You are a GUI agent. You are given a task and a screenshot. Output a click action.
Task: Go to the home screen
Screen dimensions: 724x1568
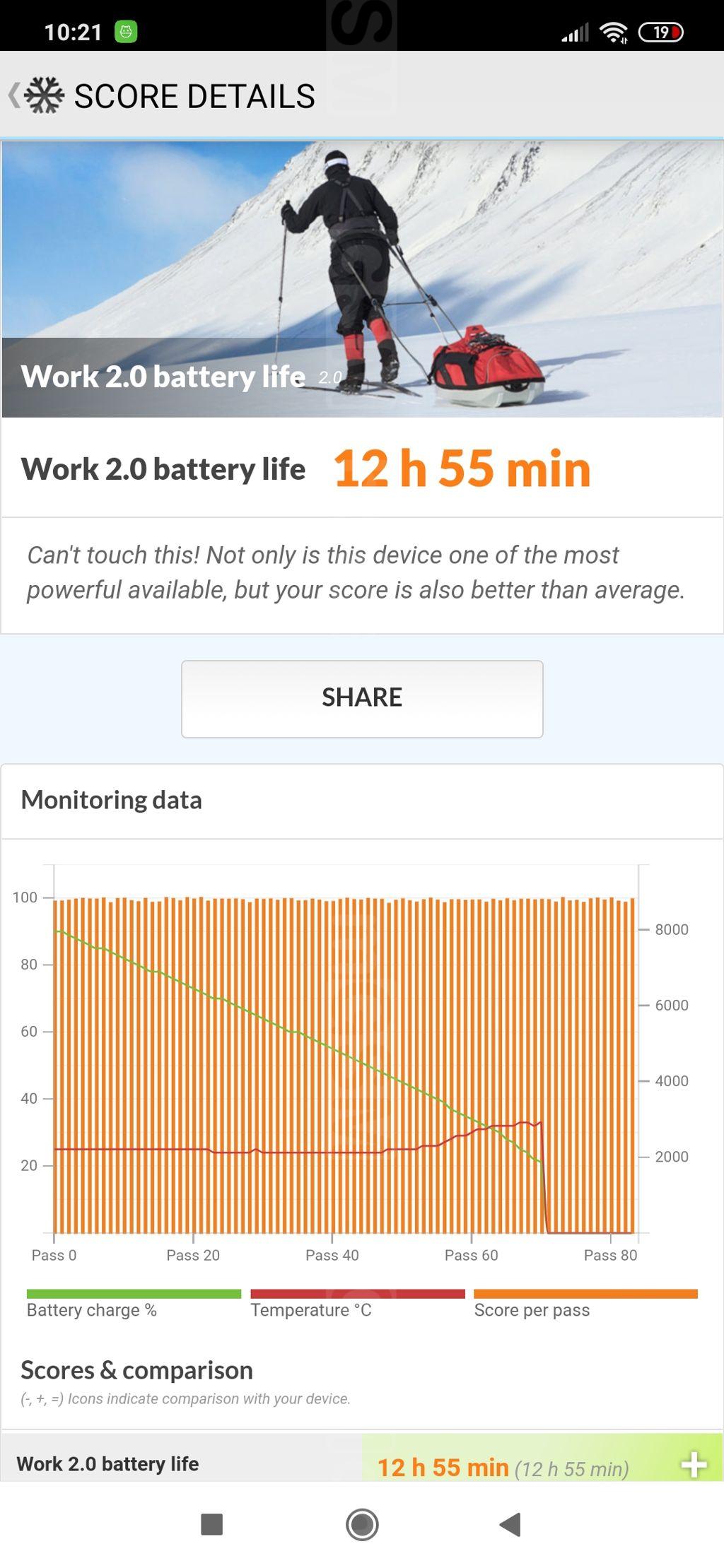pos(361,1524)
